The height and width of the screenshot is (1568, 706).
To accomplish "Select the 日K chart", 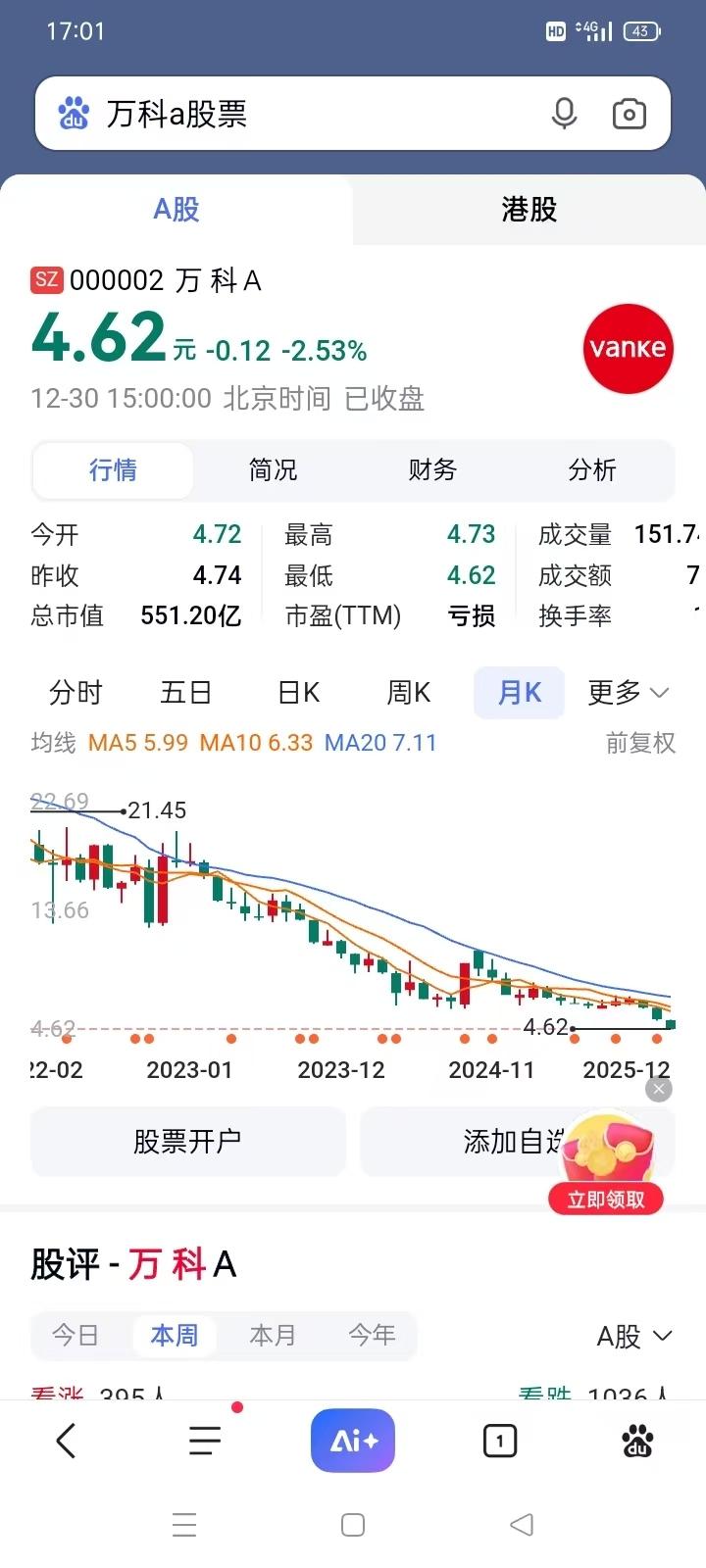I will 298,693.
